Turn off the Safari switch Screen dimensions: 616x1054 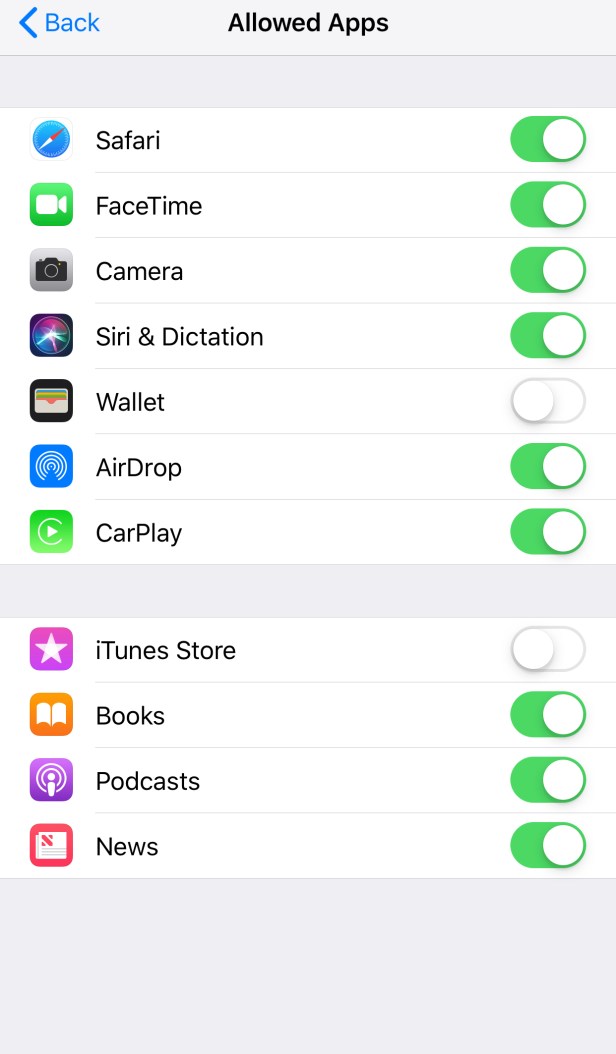(x=547, y=140)
